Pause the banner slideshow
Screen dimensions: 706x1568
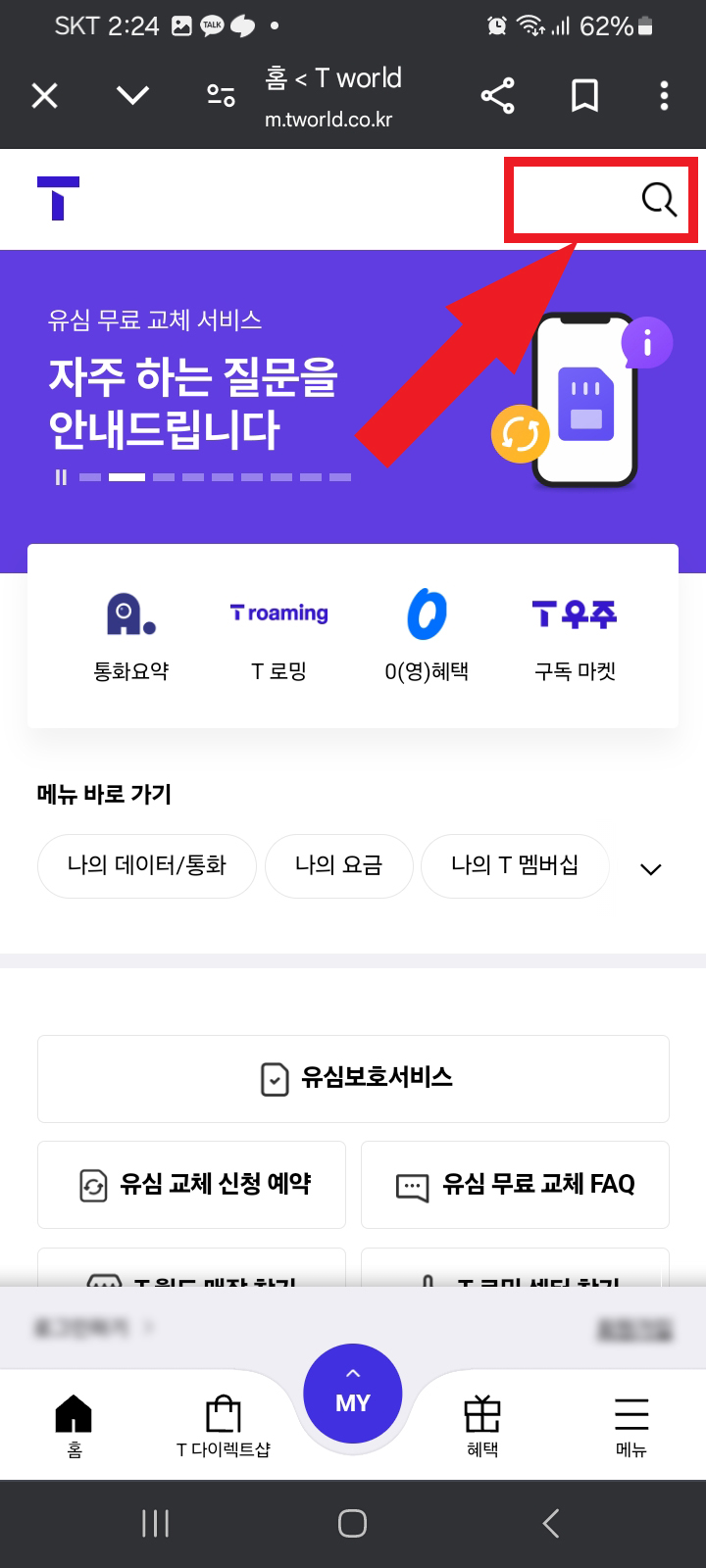61,477
